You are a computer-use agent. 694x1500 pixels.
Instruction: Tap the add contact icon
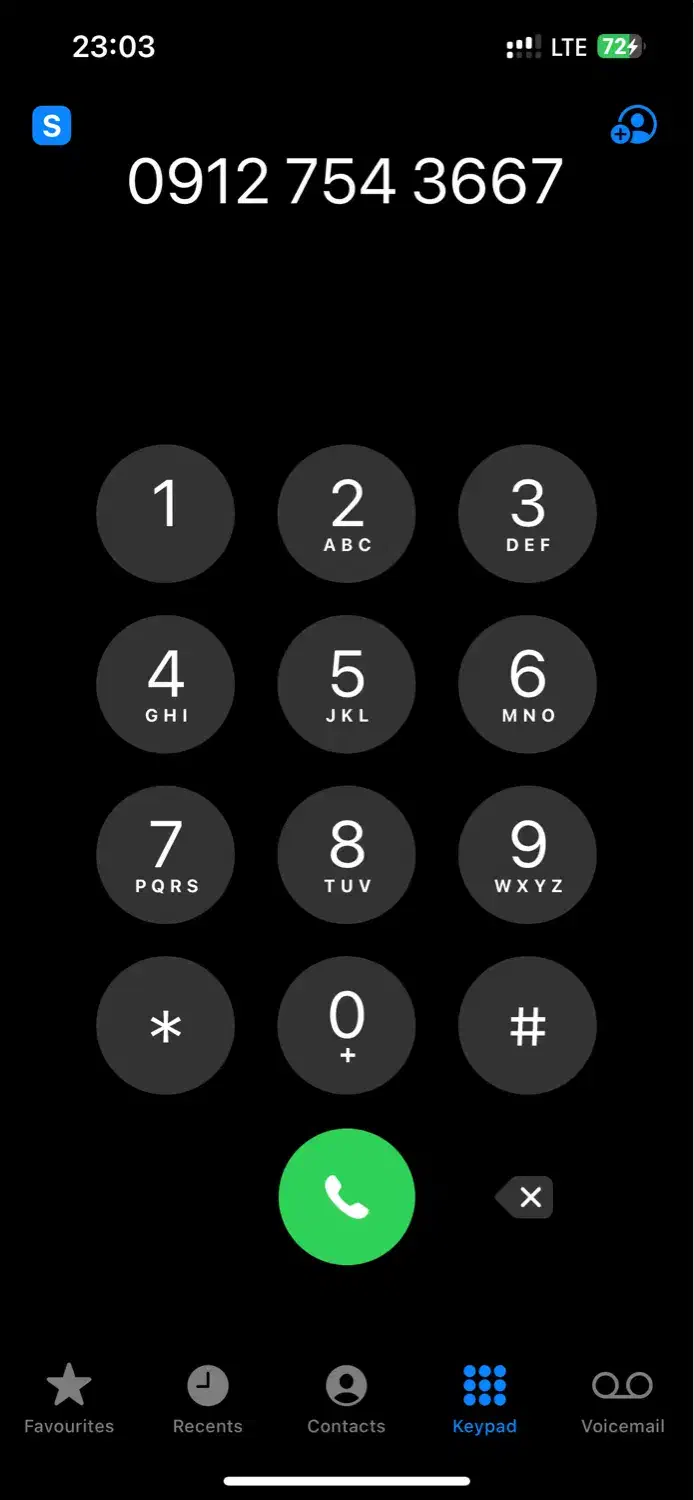tap(633, 126)
